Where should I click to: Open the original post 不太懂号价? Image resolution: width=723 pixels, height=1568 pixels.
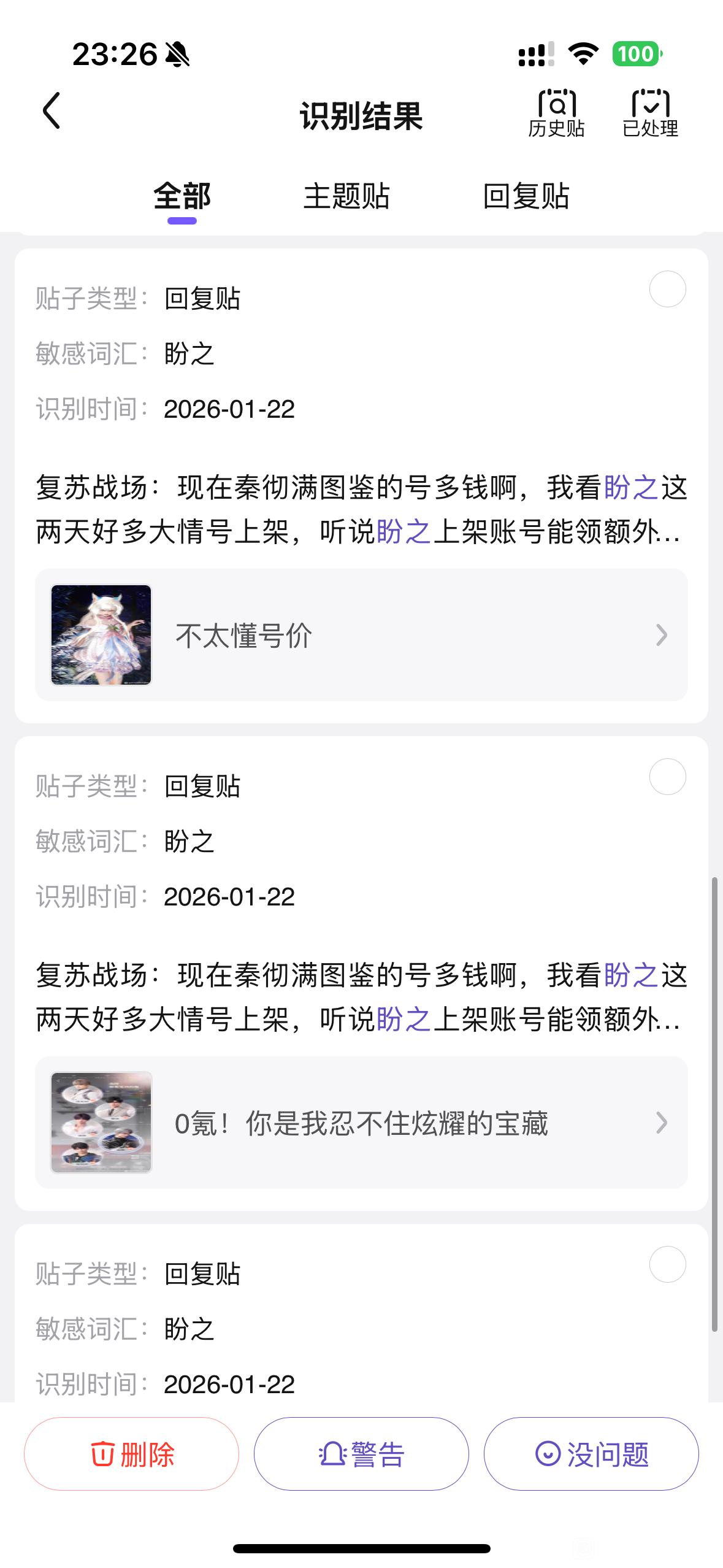click(x=361, y=635)
